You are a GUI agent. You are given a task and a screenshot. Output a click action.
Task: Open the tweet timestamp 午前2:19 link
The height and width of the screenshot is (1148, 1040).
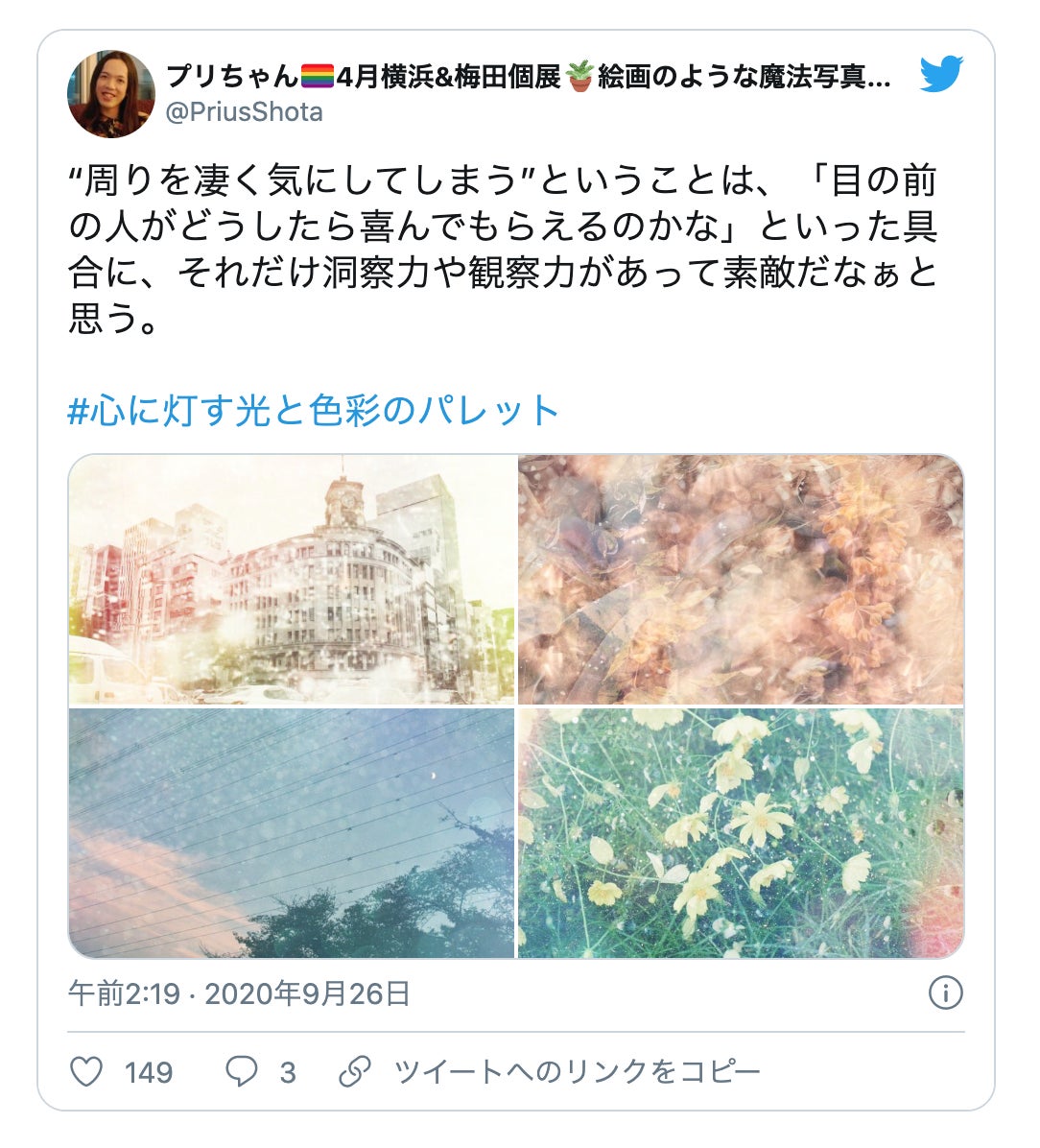pos(239,993)
